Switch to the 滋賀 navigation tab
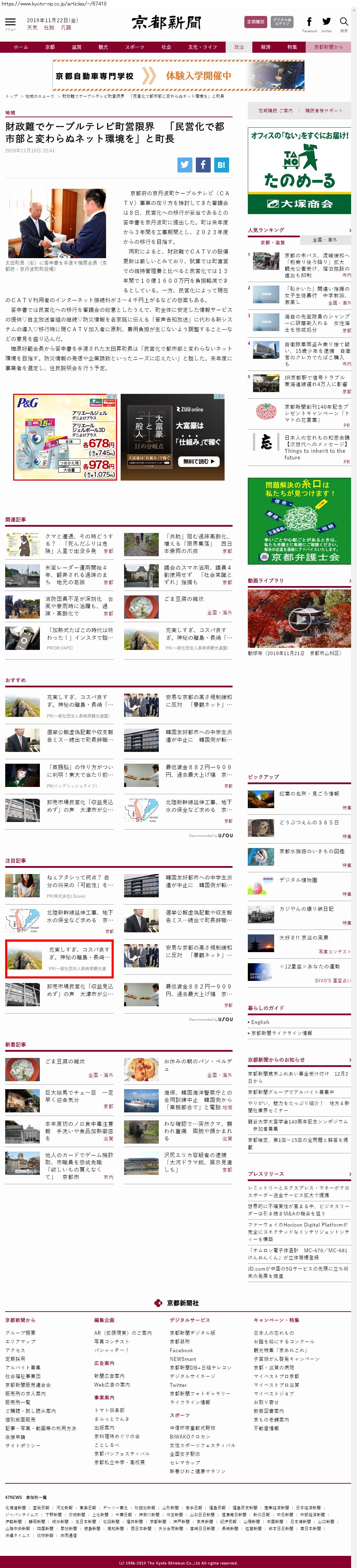This screenshot has width=357, height=1568. click(76, 47)
